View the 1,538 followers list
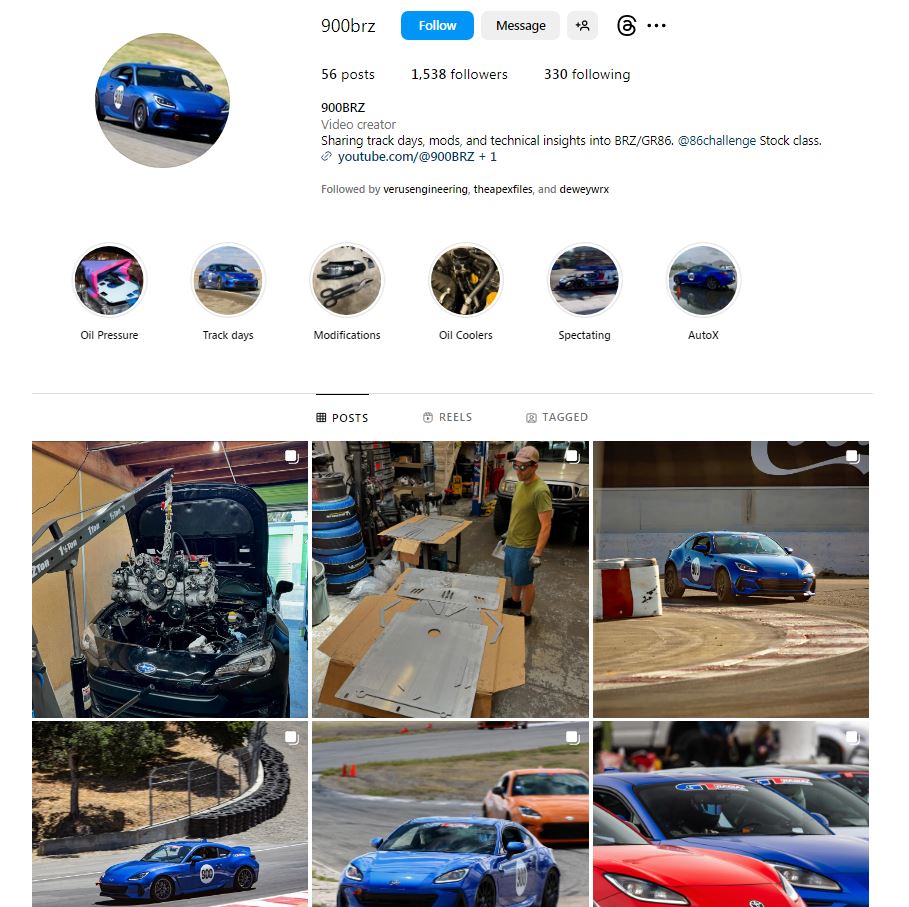Viewport: 909px width, 907px height. click(x=459, y=74)
